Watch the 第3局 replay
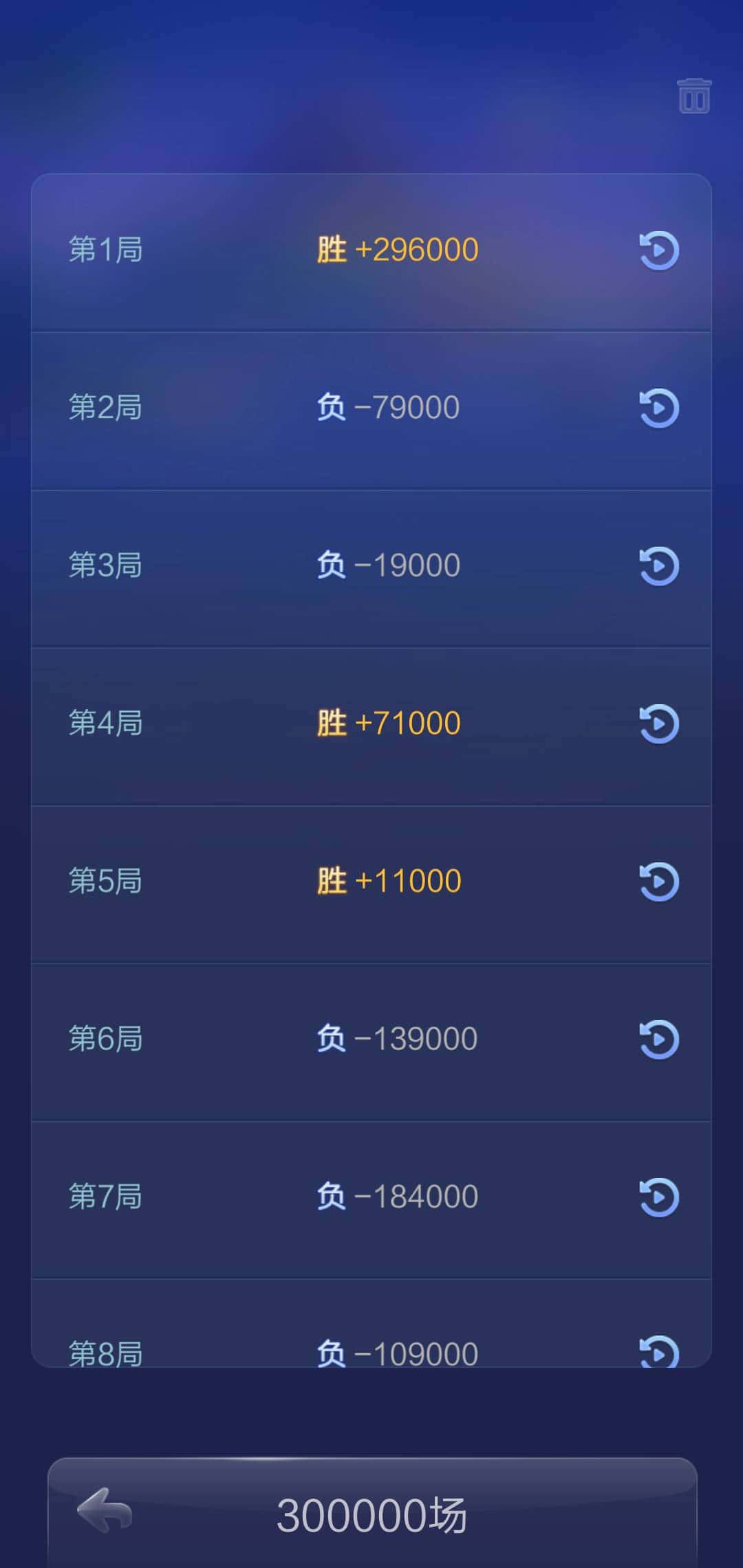The image size is (743, 1568). 658,565
